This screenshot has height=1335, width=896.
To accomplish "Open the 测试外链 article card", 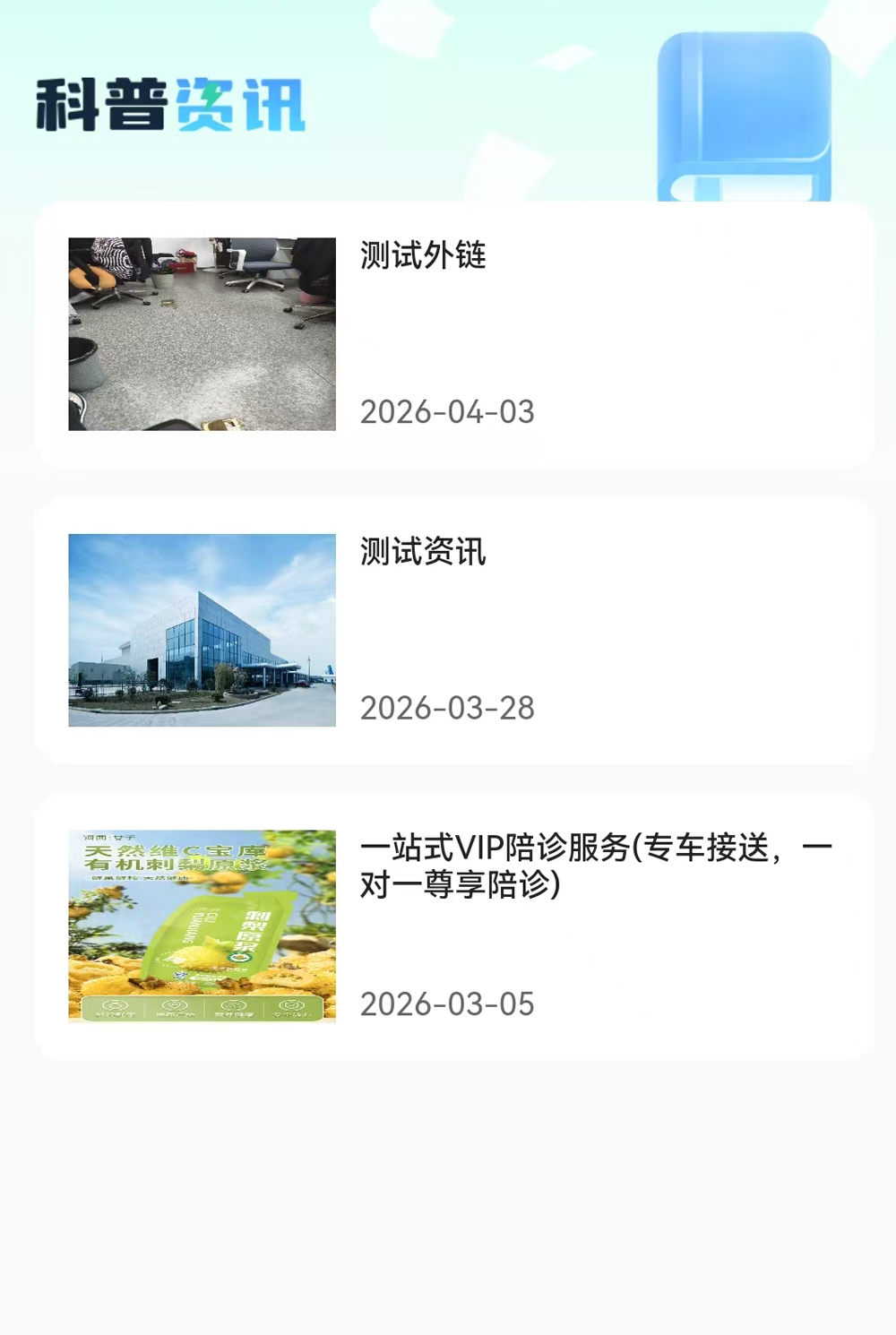I will tap(453, 334).
